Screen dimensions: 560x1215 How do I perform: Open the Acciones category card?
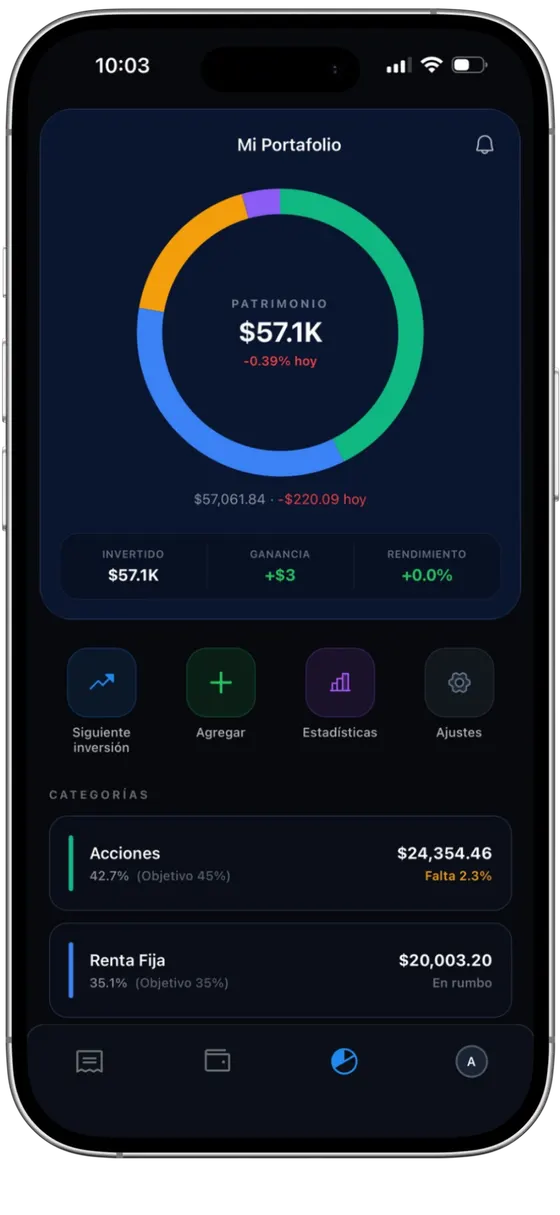point(280,863)
